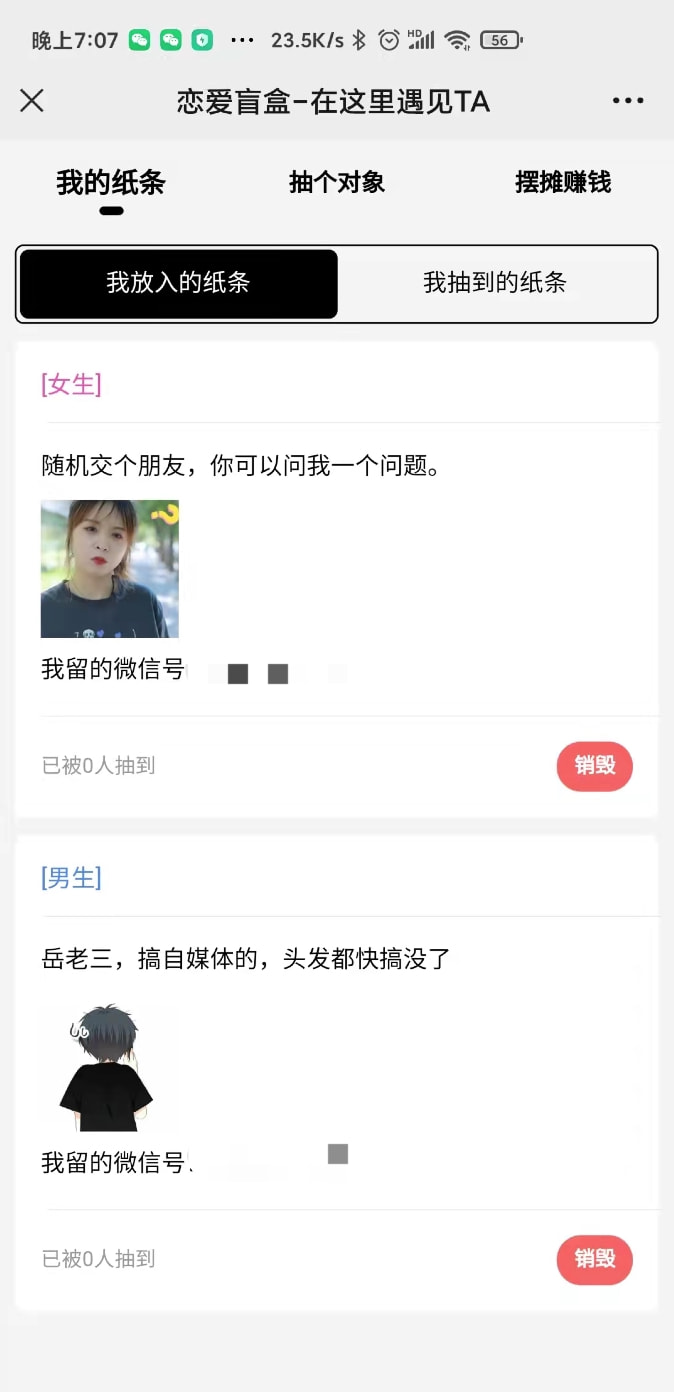Open the three-dot overflow menu
This screenshot has height=1392, width=674.
(628, 101)
